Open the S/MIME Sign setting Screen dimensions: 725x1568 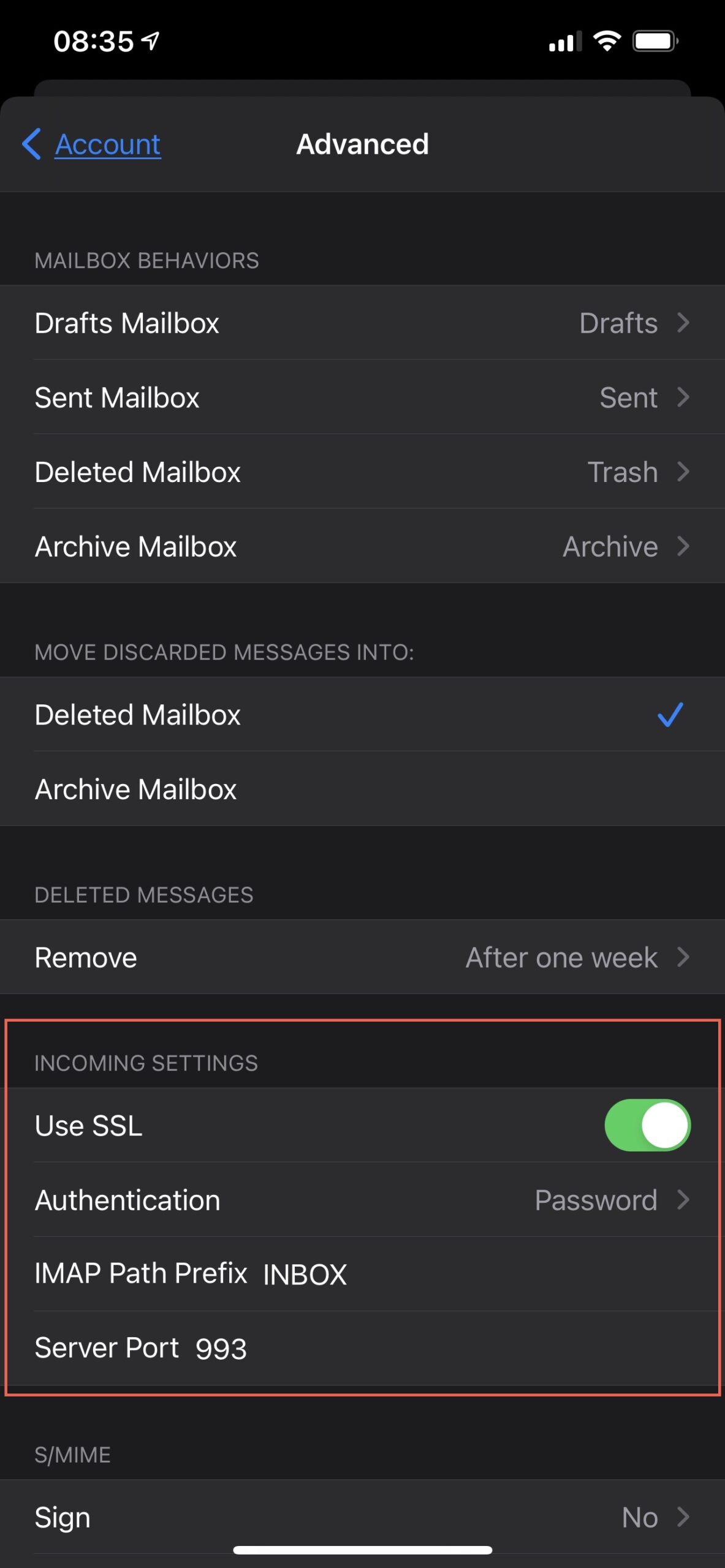point(362,1517)
